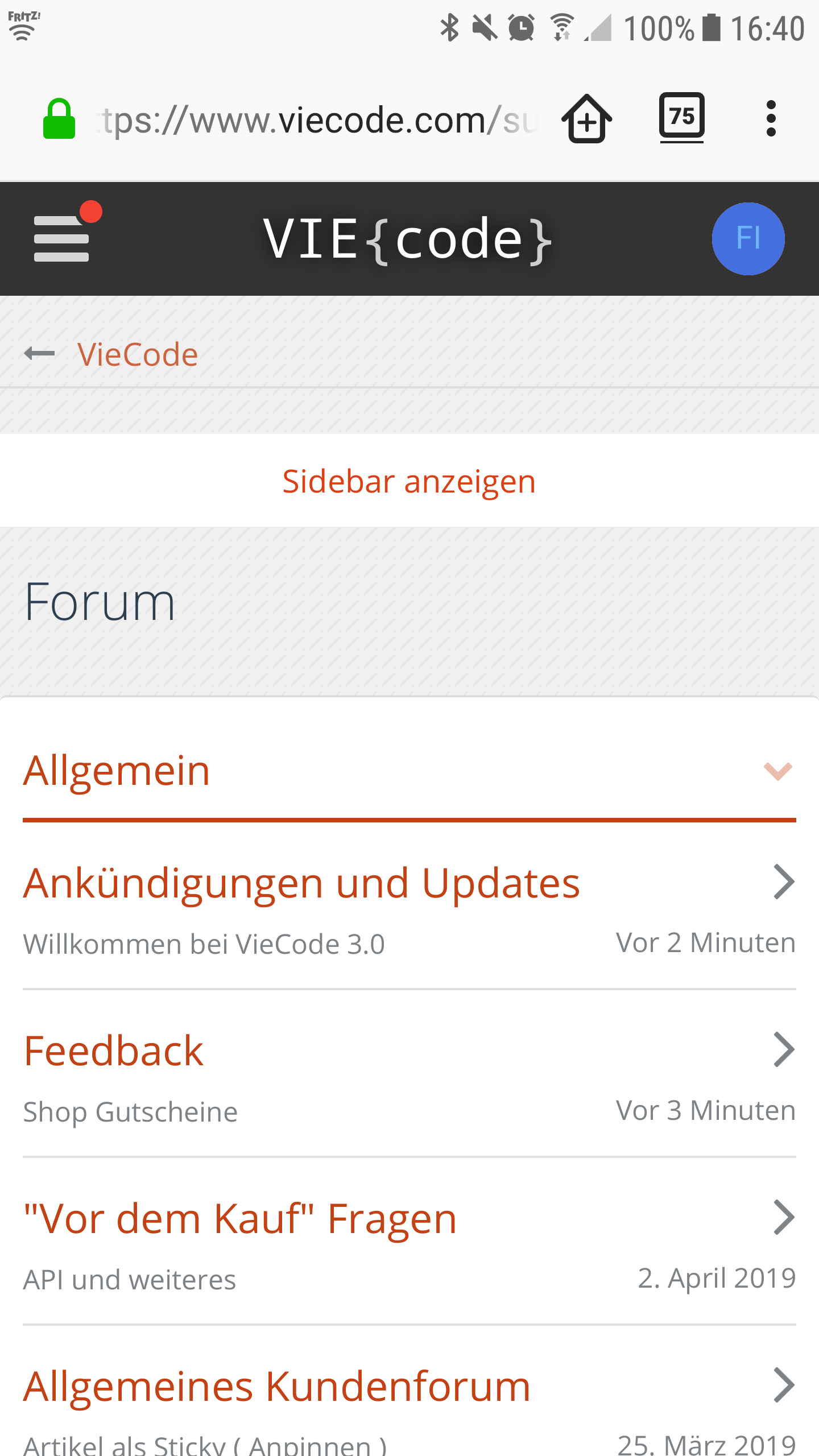Open Ankündigungen und Updates forum
The width and height of the screenshot is (819, 1456).
[x=301, y=883]
